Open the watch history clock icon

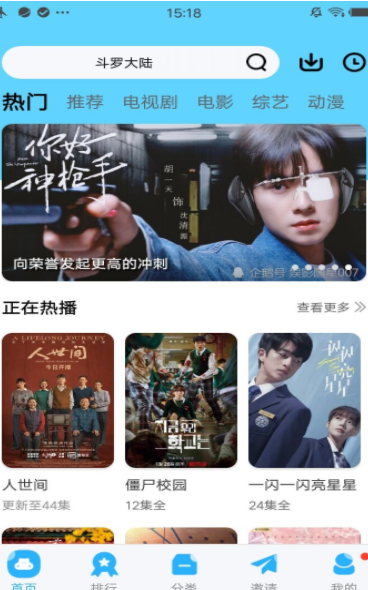(x=354, y=62)
